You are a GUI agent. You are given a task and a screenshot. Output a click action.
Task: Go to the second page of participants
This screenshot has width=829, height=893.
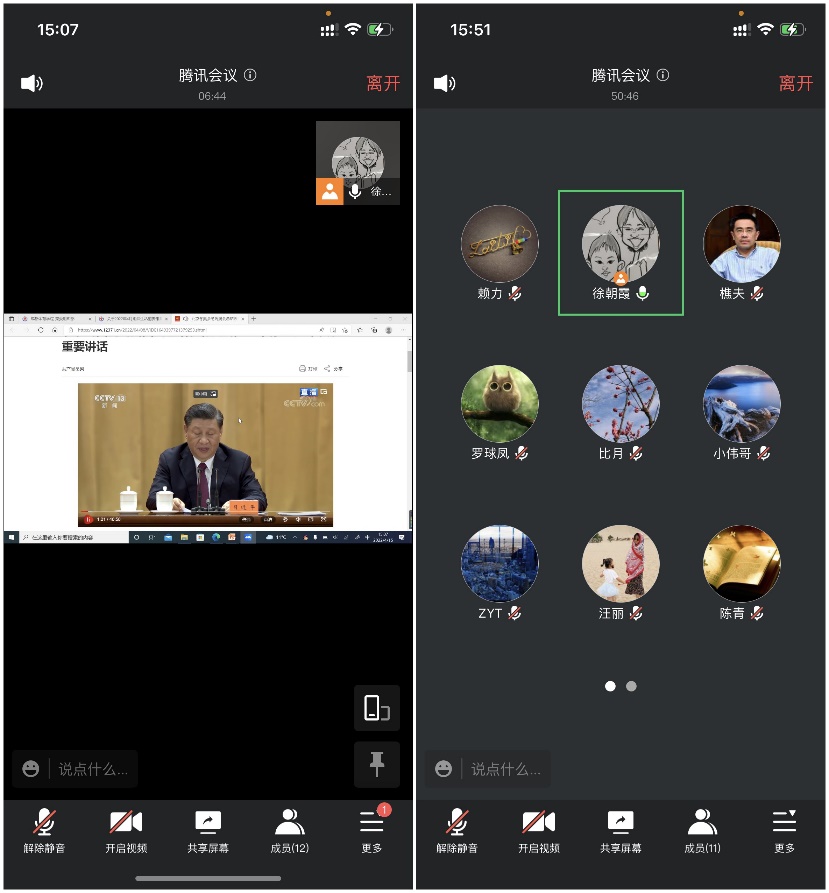(x=631, y=686)
